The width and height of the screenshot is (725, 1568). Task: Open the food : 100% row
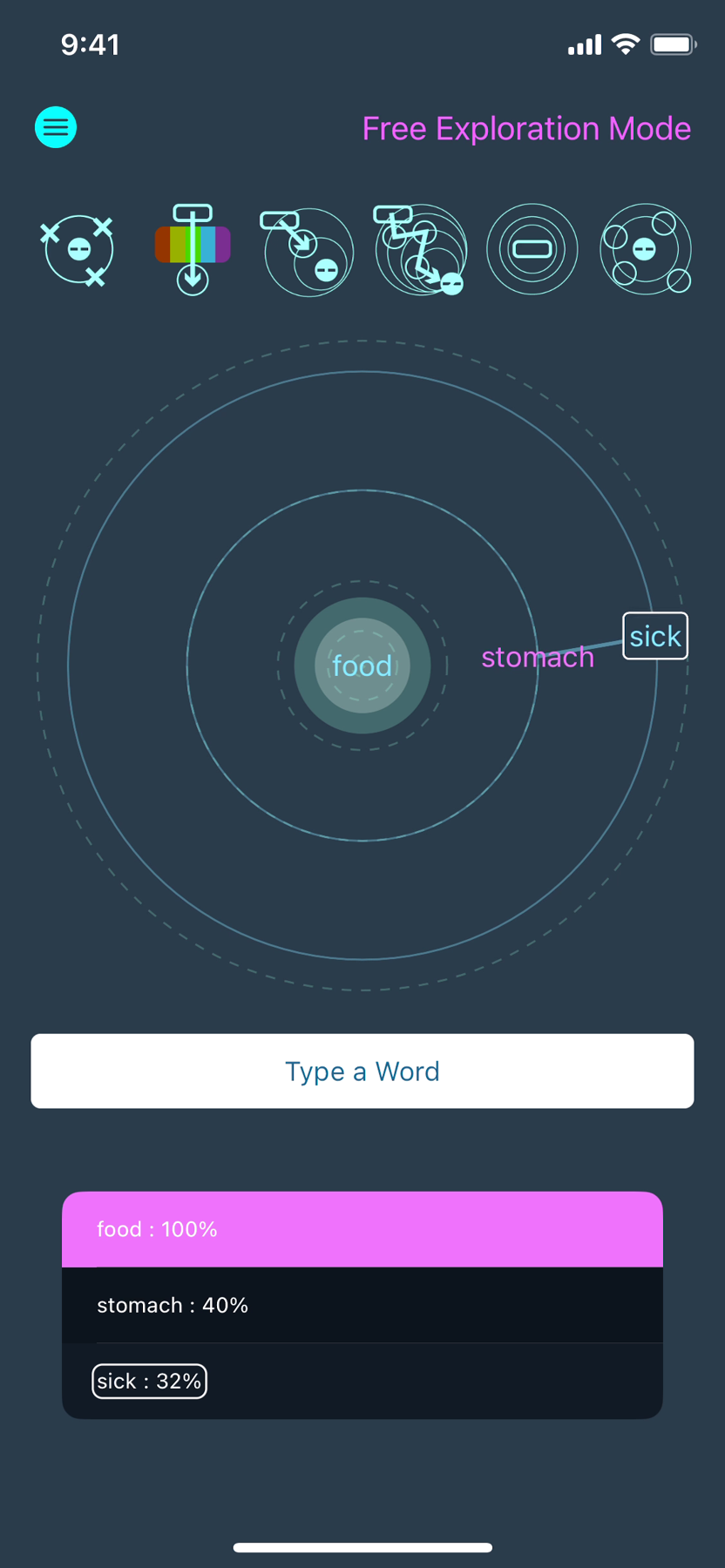[362, 1229]
